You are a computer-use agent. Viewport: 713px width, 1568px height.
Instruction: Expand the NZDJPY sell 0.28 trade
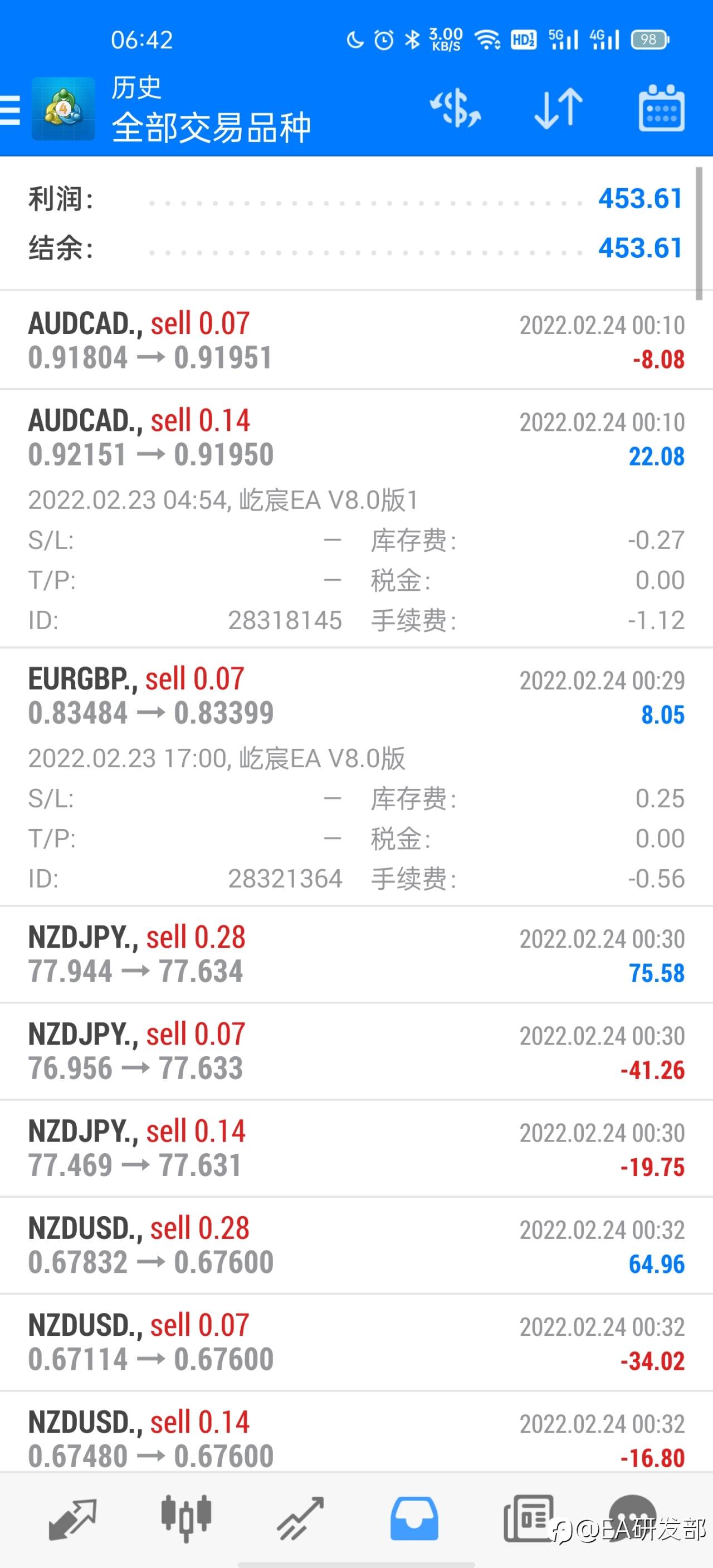coord(356,954)
